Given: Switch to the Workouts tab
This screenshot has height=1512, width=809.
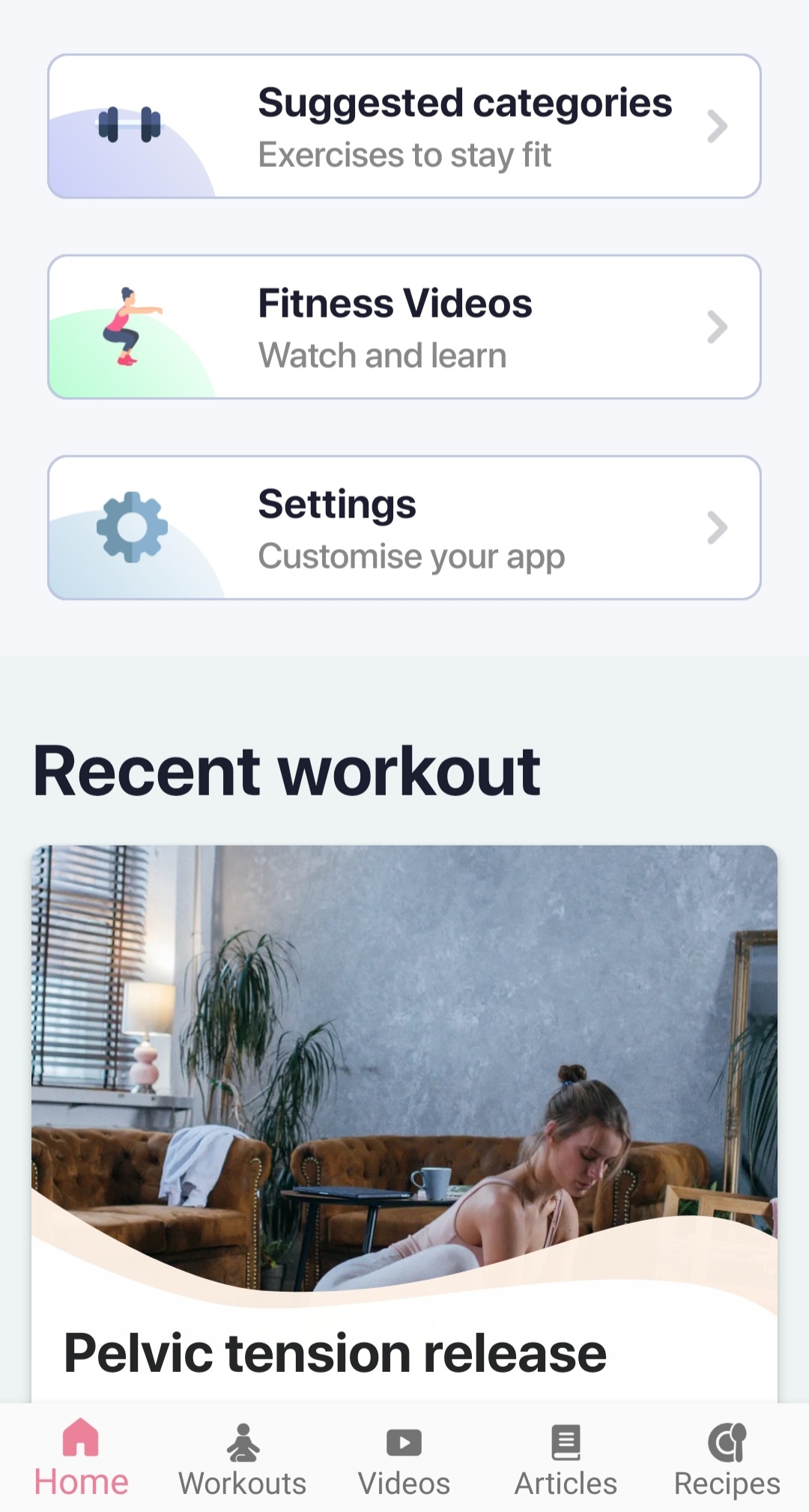Looking at the screenshot, I should 243,1459.
